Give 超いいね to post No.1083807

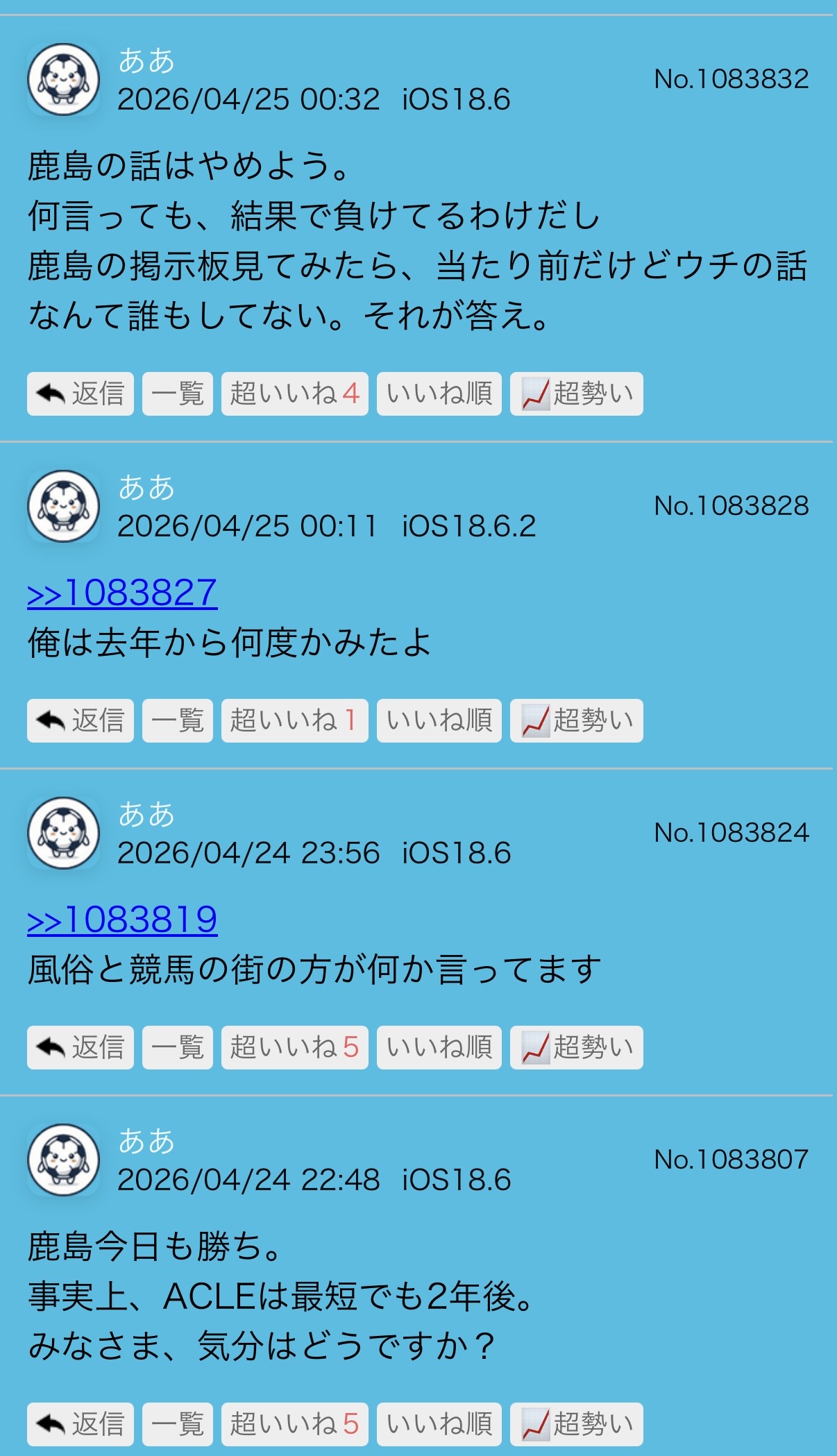[294, 1424]
